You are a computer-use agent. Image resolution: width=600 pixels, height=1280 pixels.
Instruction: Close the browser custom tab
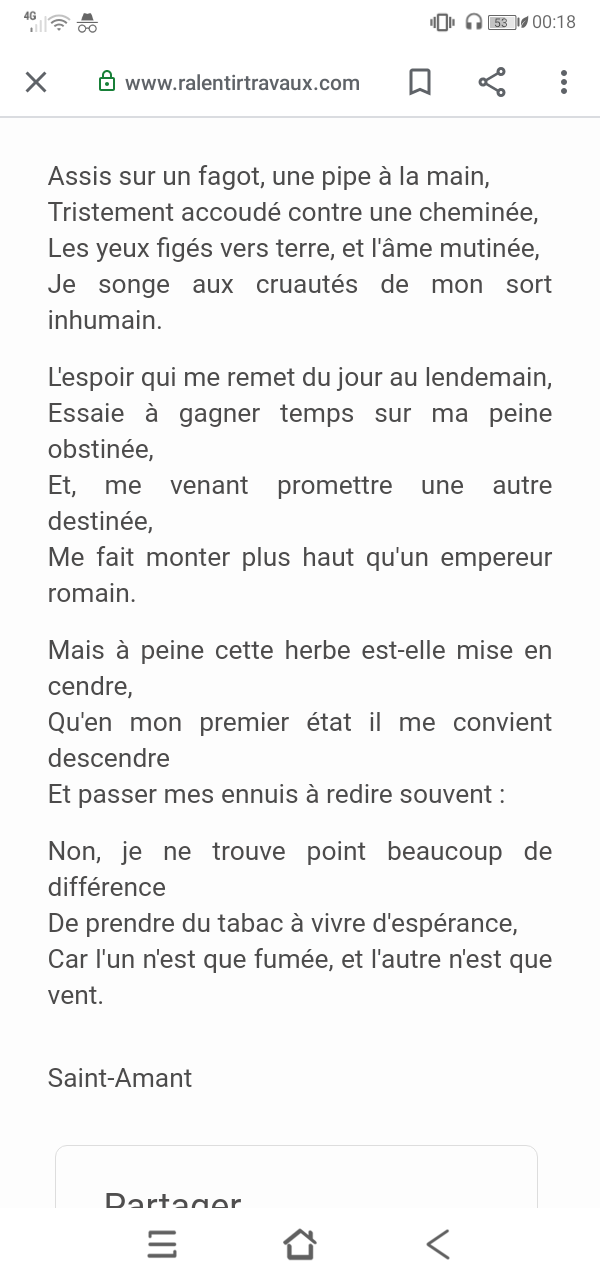pyautogui.click(x=36, y=82)
